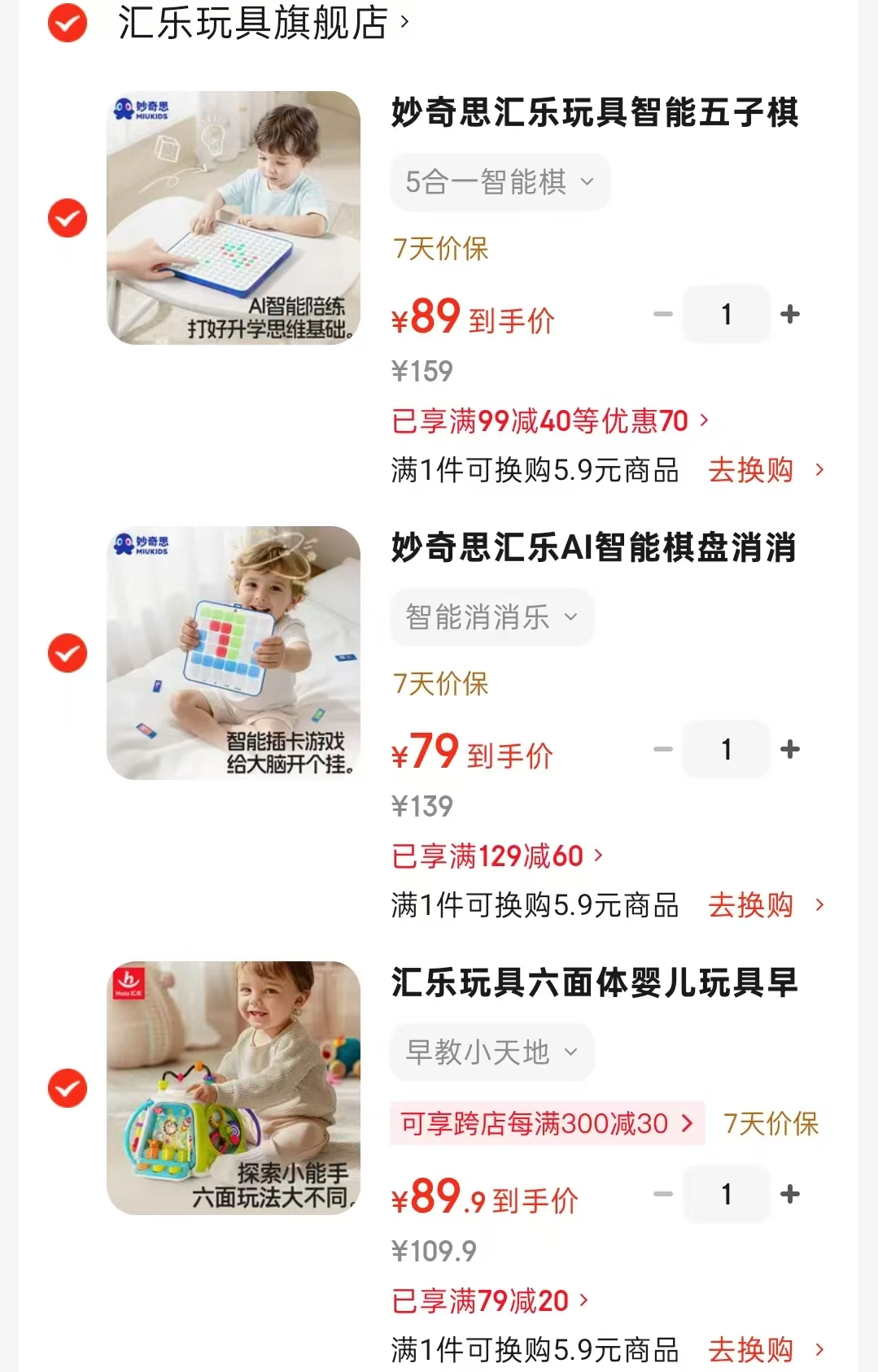
Task: View 已享满129减60 discount details
Action: 498,856
